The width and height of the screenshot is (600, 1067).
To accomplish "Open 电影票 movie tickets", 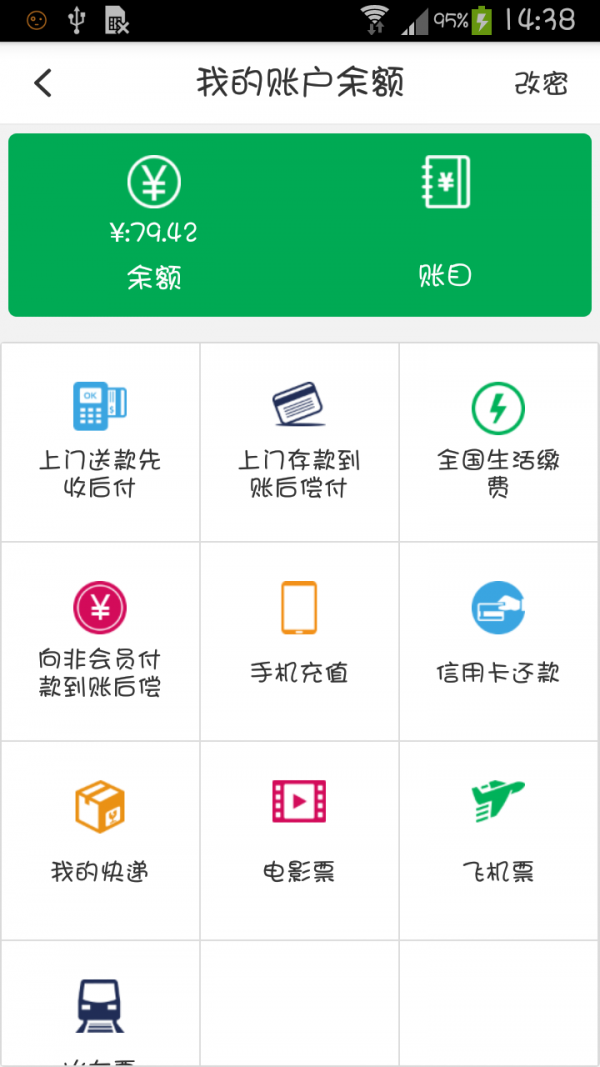I will pos(299,840).
